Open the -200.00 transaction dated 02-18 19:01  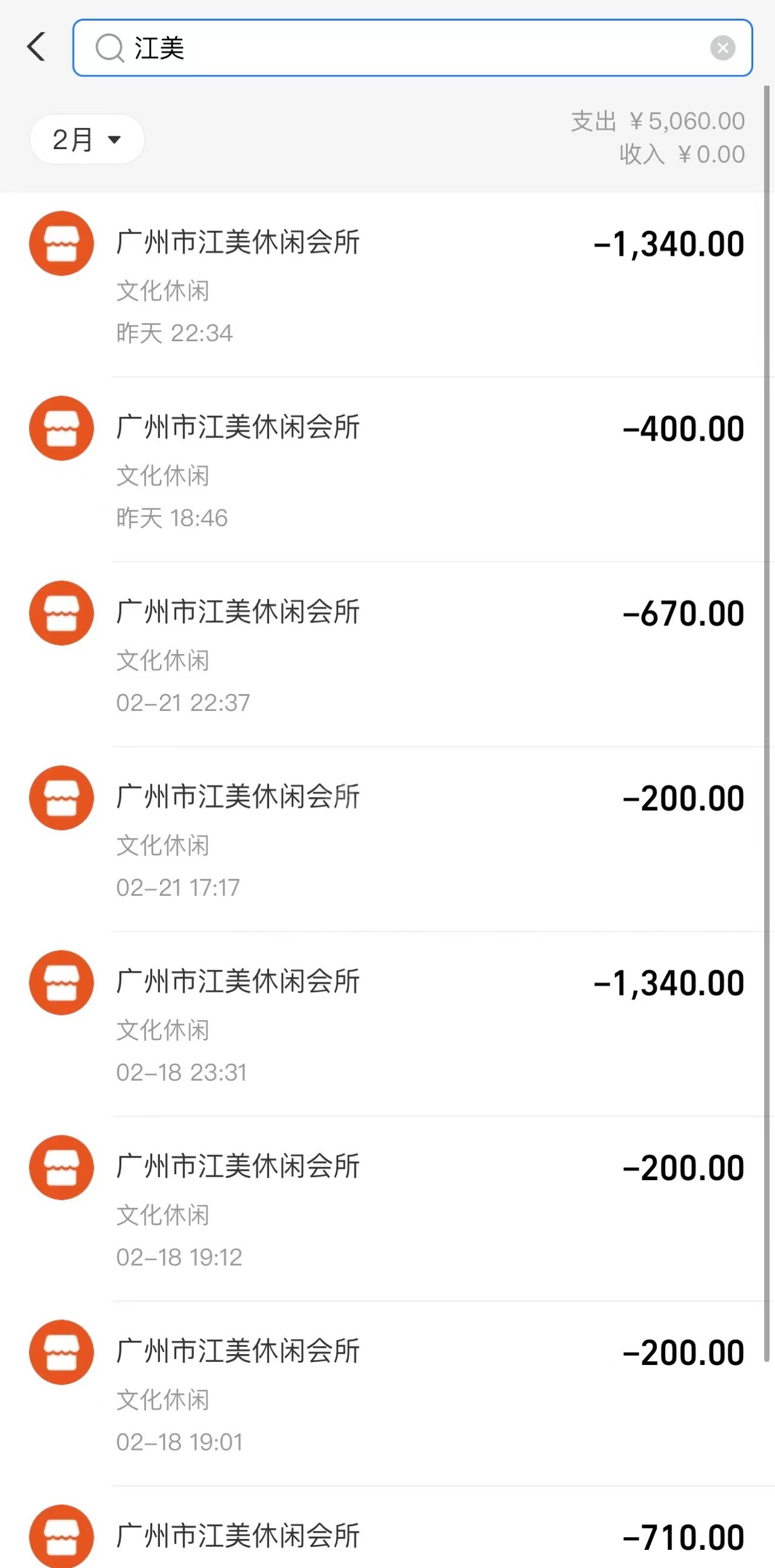point(388,1395)
